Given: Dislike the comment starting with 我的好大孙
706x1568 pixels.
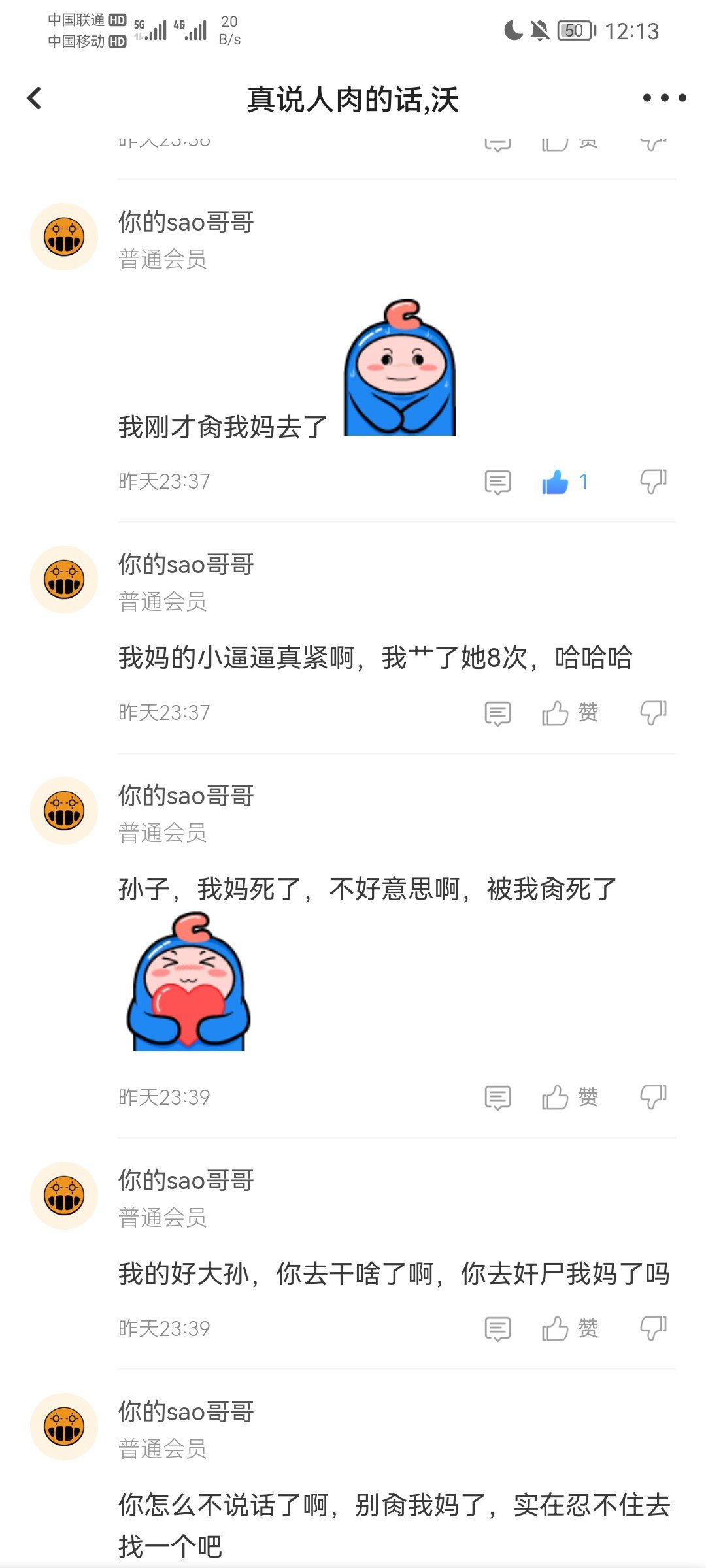Looking at the screenshot, I should (x=653, y=1329).
